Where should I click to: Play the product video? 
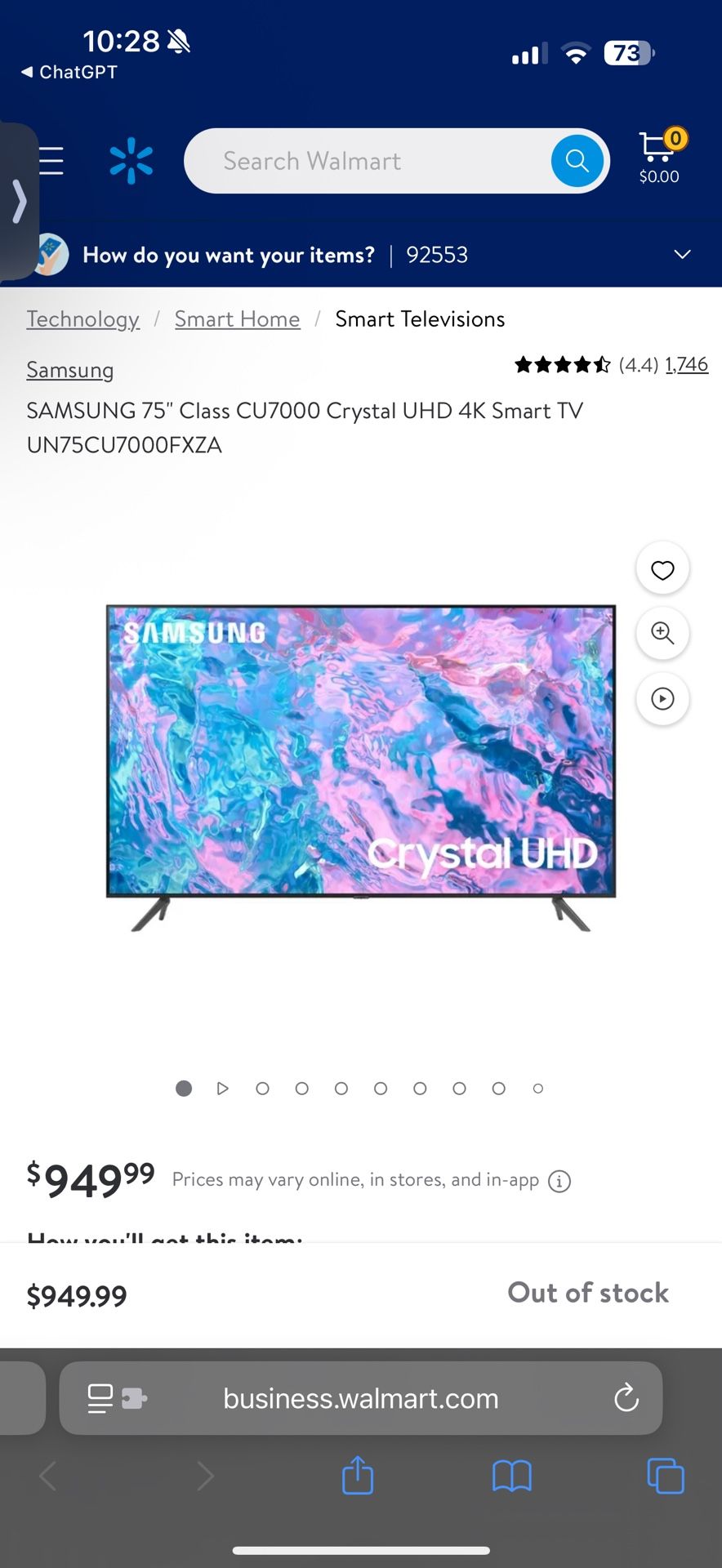(662, 699)
